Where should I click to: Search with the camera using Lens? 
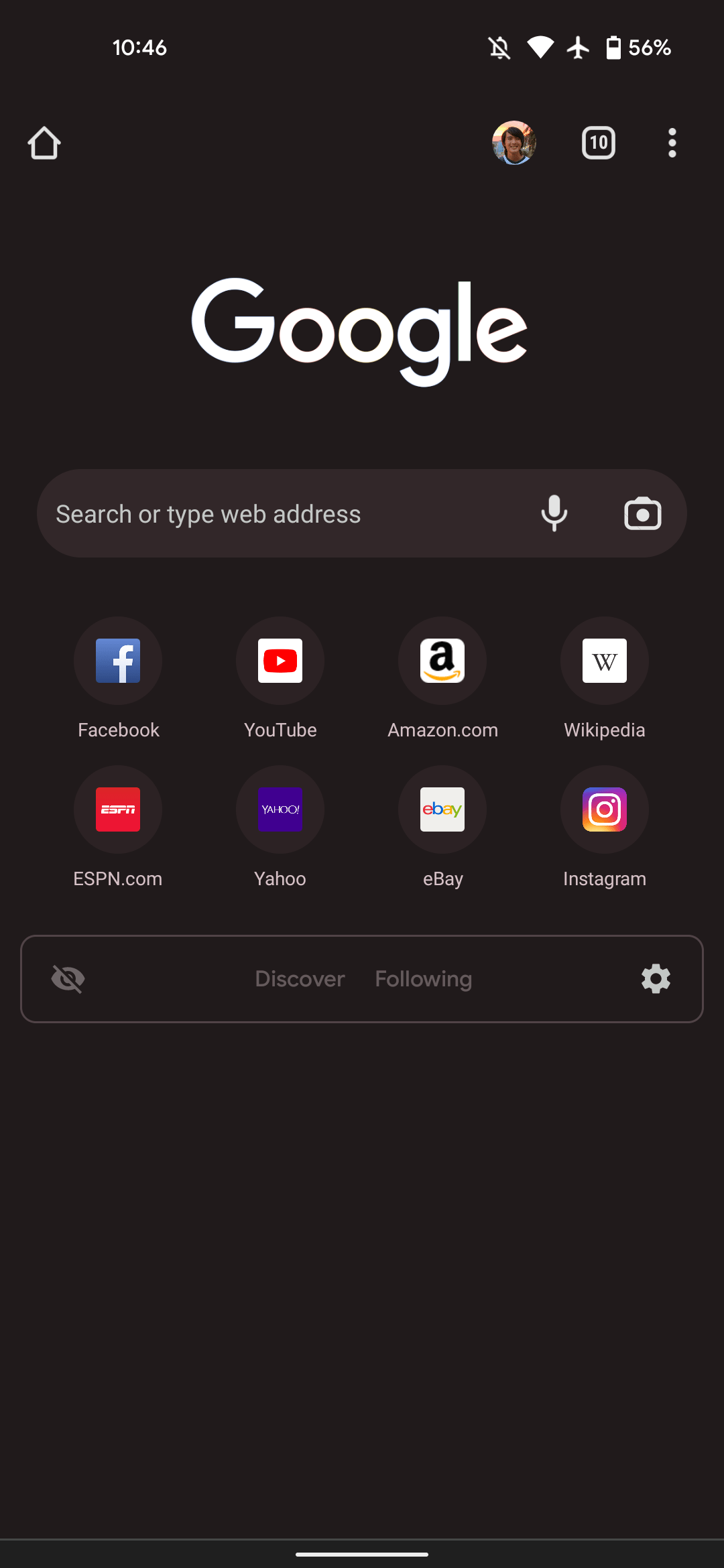coord(642,514)
